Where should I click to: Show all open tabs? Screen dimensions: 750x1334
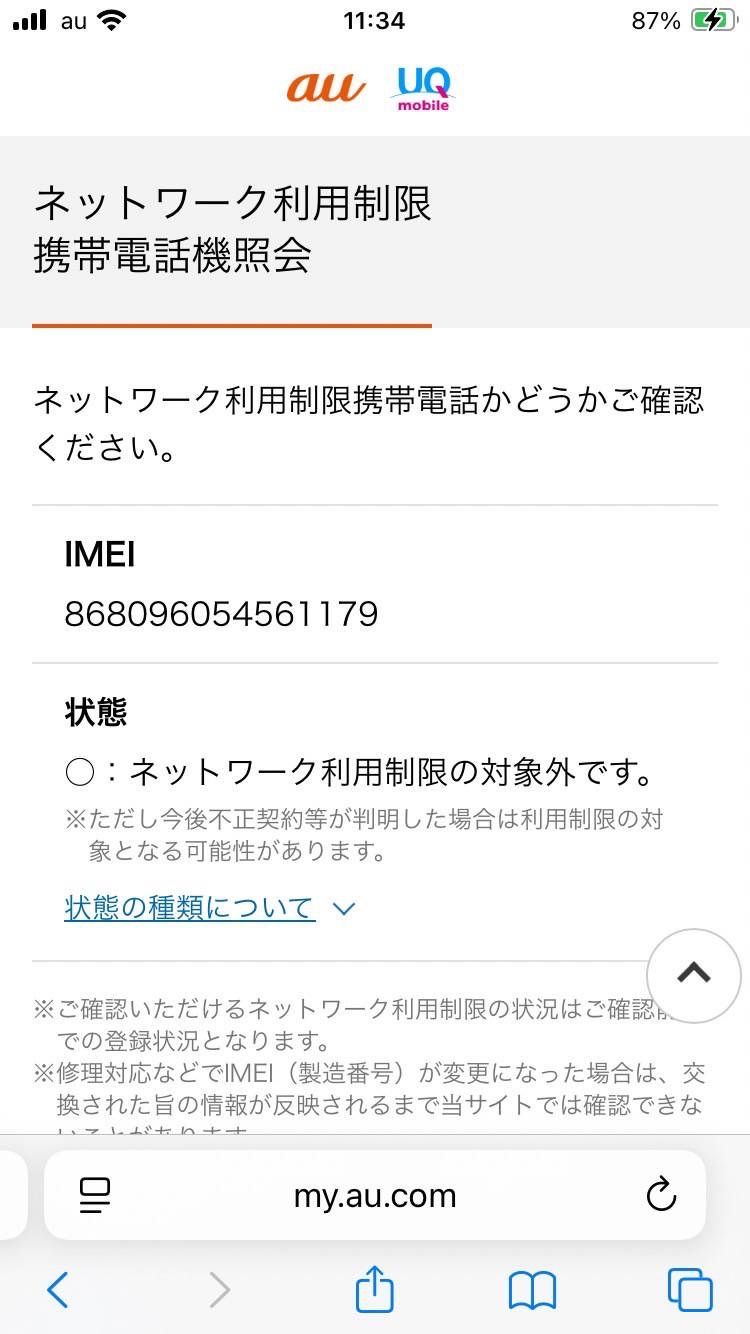point(690,1290)
